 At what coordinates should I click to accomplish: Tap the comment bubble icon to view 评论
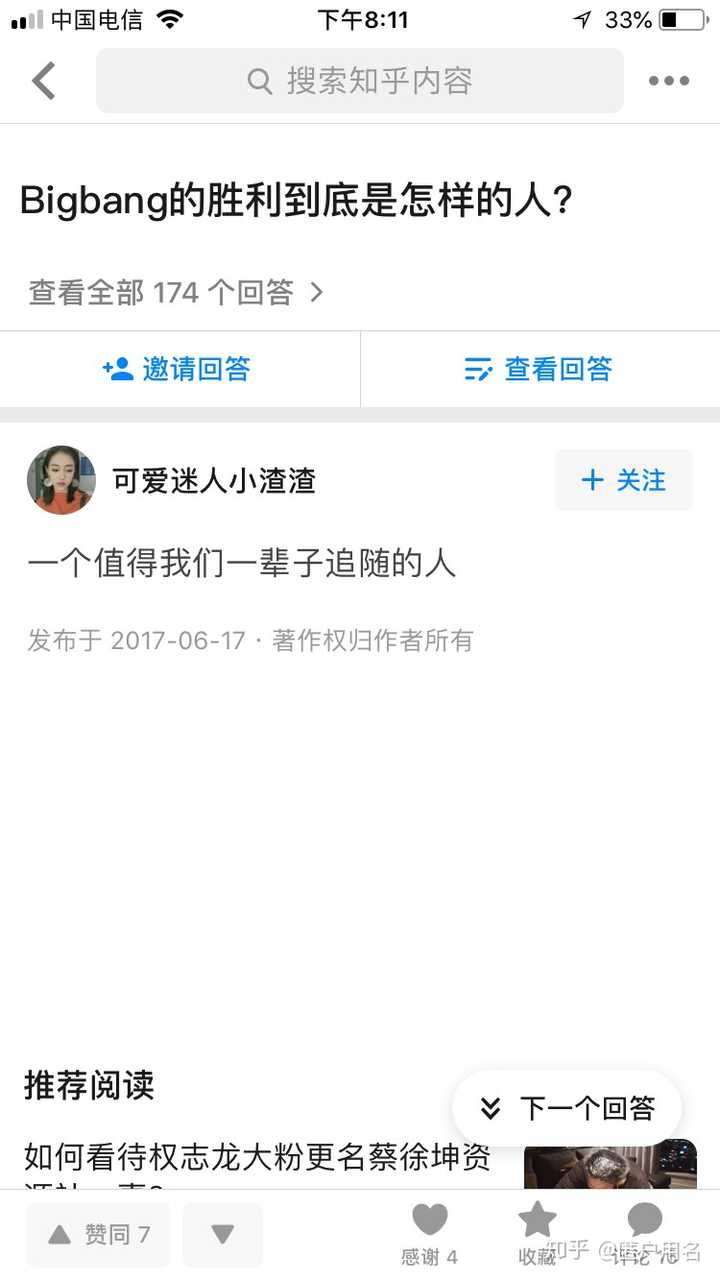644,1218
